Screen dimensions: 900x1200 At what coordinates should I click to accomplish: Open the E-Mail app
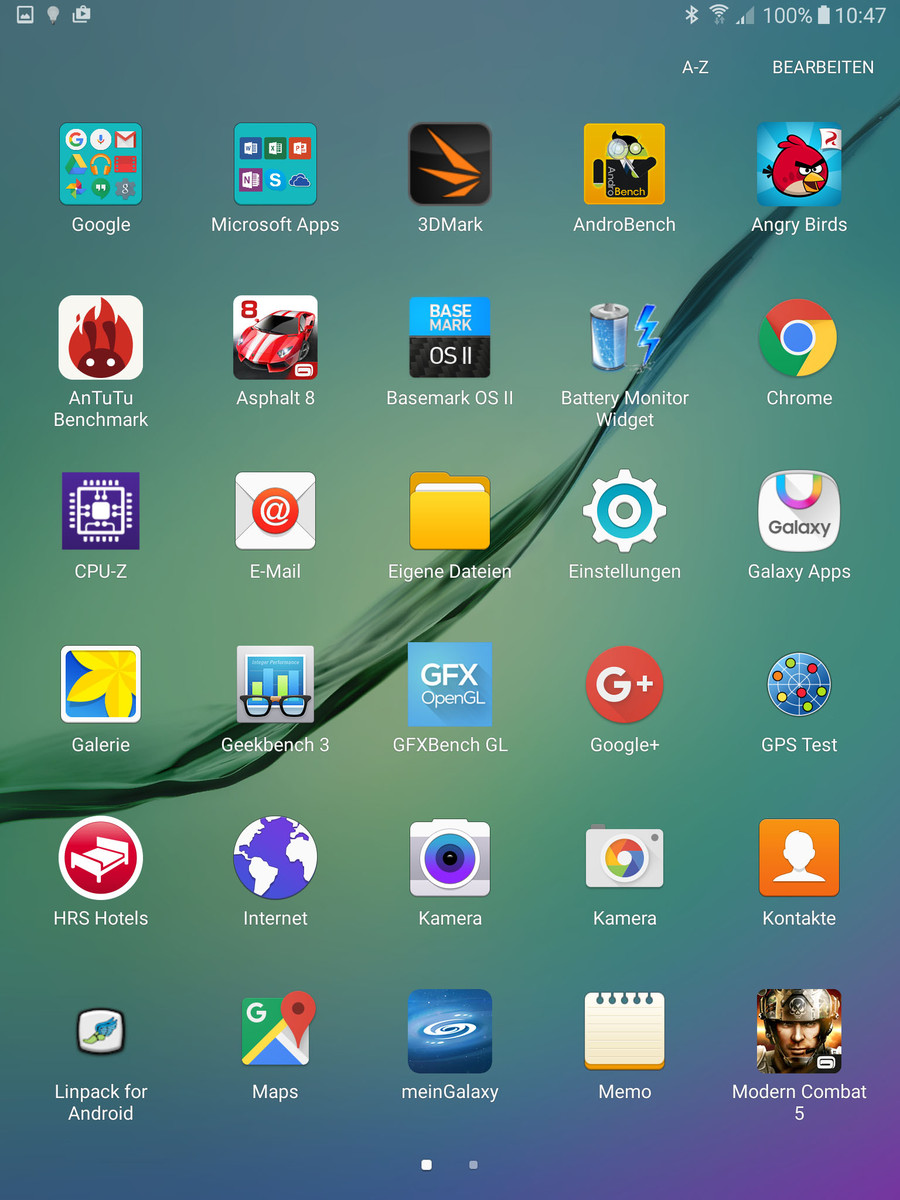click(275, 511)
